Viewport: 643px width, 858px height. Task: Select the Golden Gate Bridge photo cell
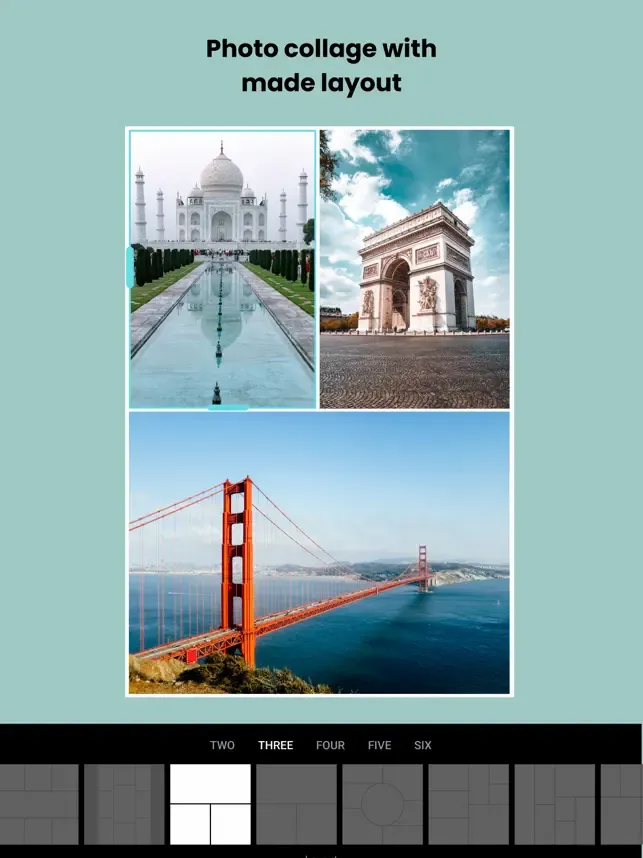tap(319, 552)
